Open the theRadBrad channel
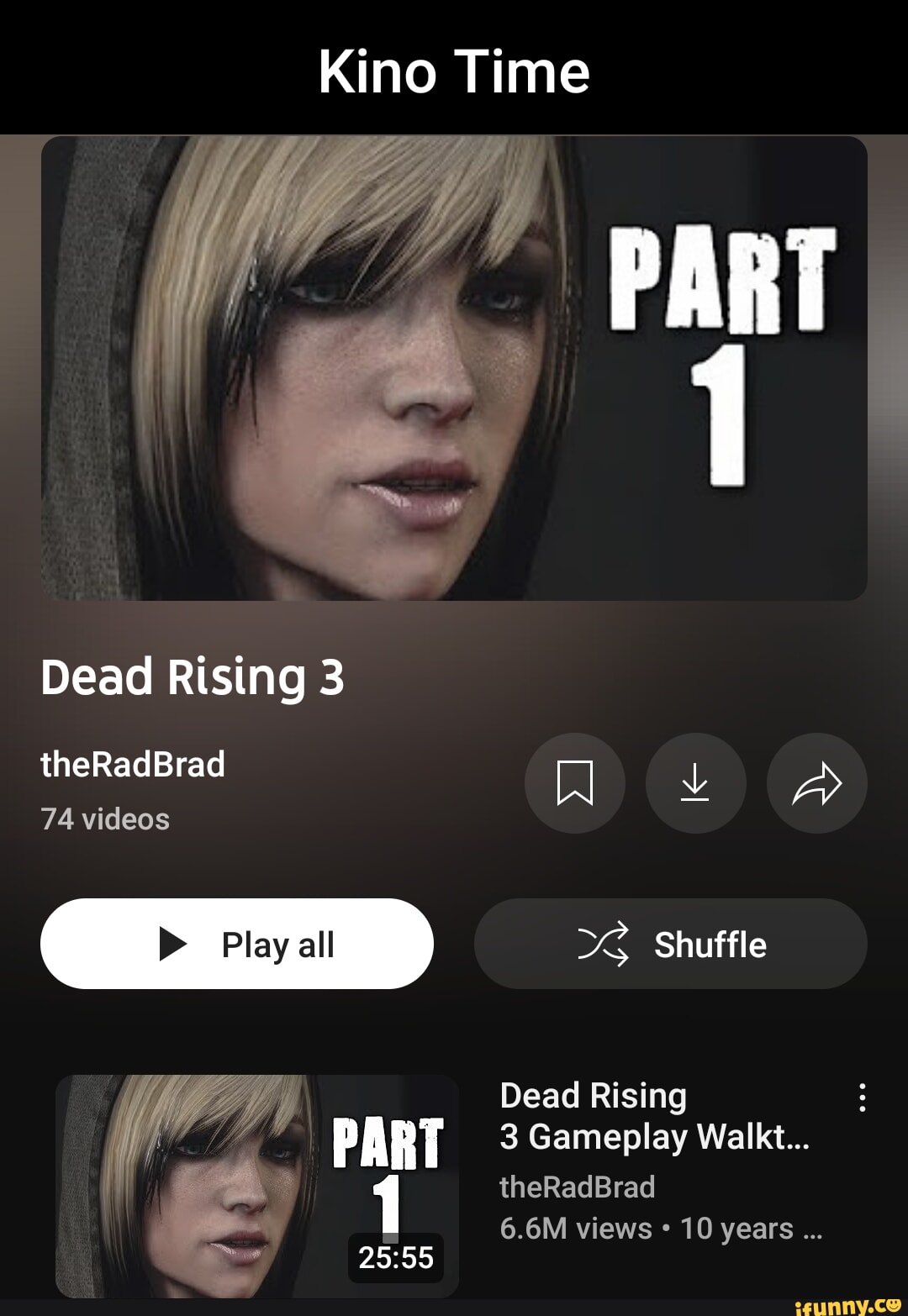 (133, 763)
